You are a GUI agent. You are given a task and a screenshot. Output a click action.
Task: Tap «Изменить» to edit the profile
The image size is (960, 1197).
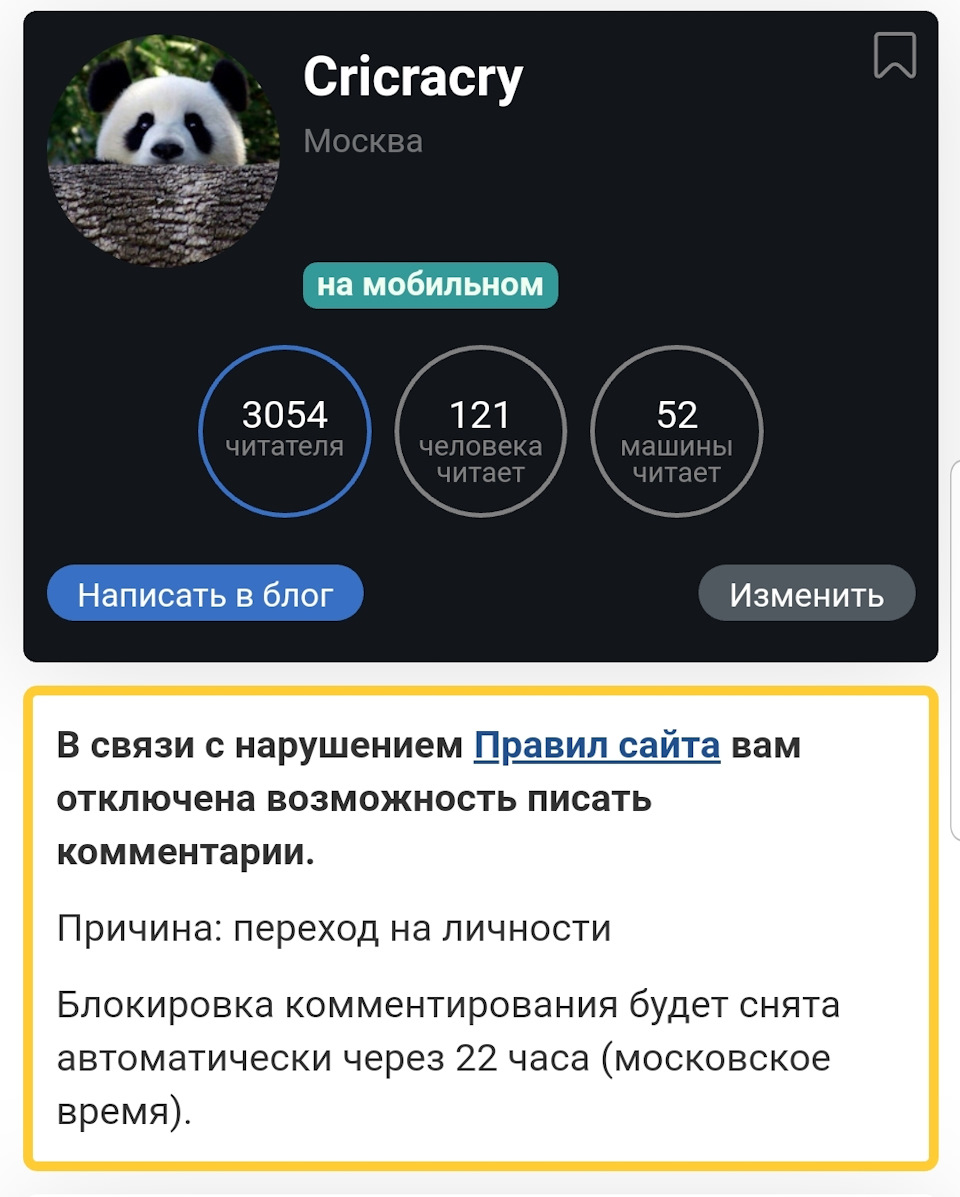pyautogui.click(x=806, y=595)
